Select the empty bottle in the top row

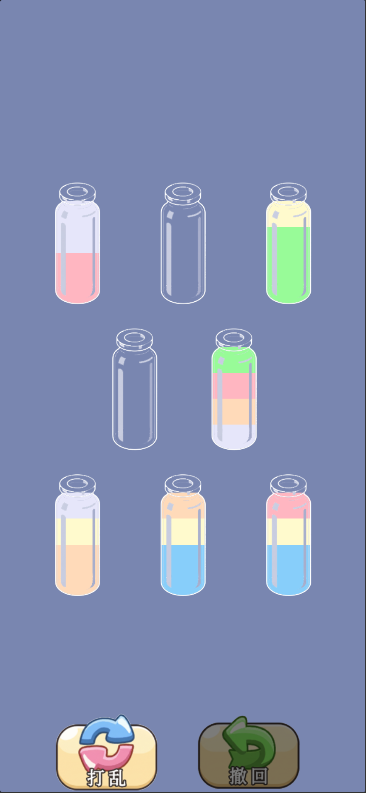(183, 243)
